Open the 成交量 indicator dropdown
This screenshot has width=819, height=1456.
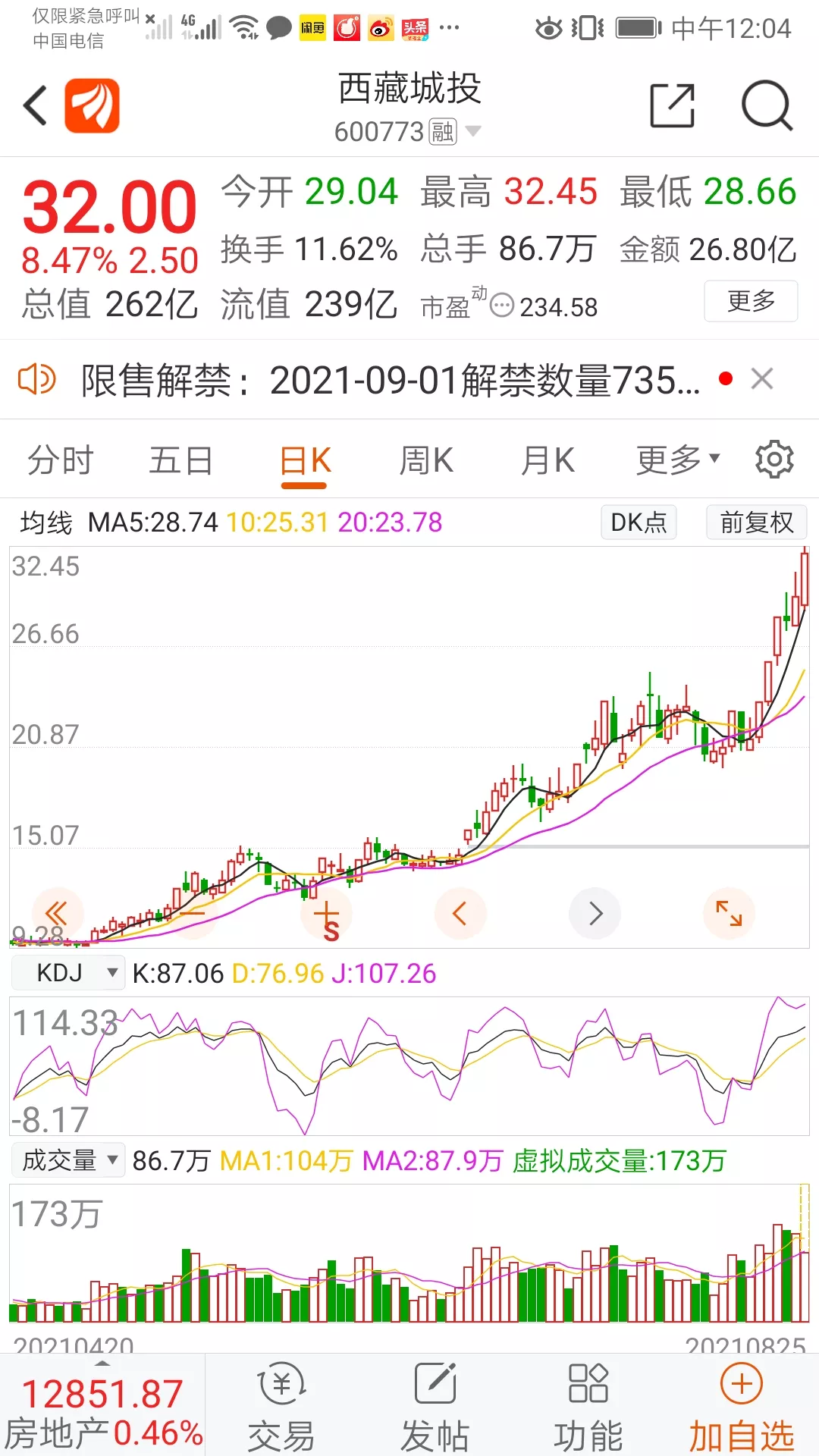click(x=68, y=1160)
